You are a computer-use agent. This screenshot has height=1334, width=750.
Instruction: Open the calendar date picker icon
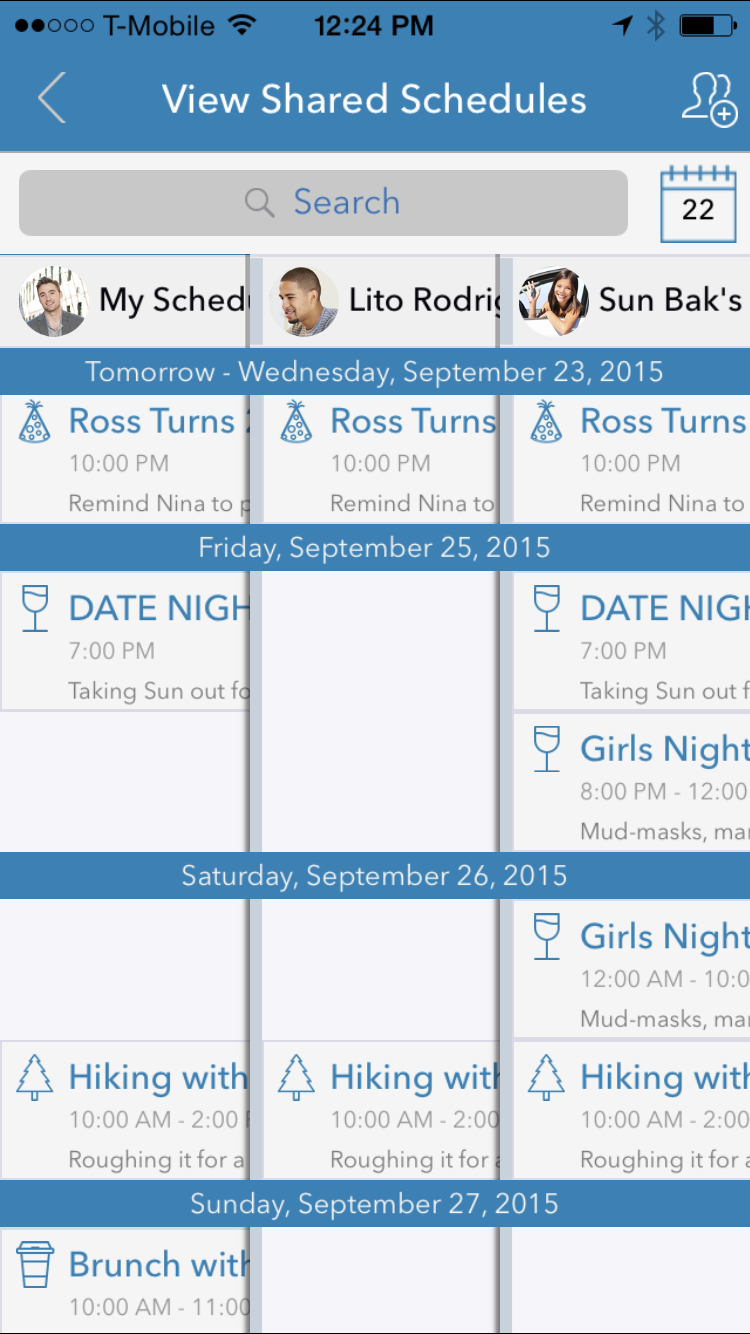(697, 204)
